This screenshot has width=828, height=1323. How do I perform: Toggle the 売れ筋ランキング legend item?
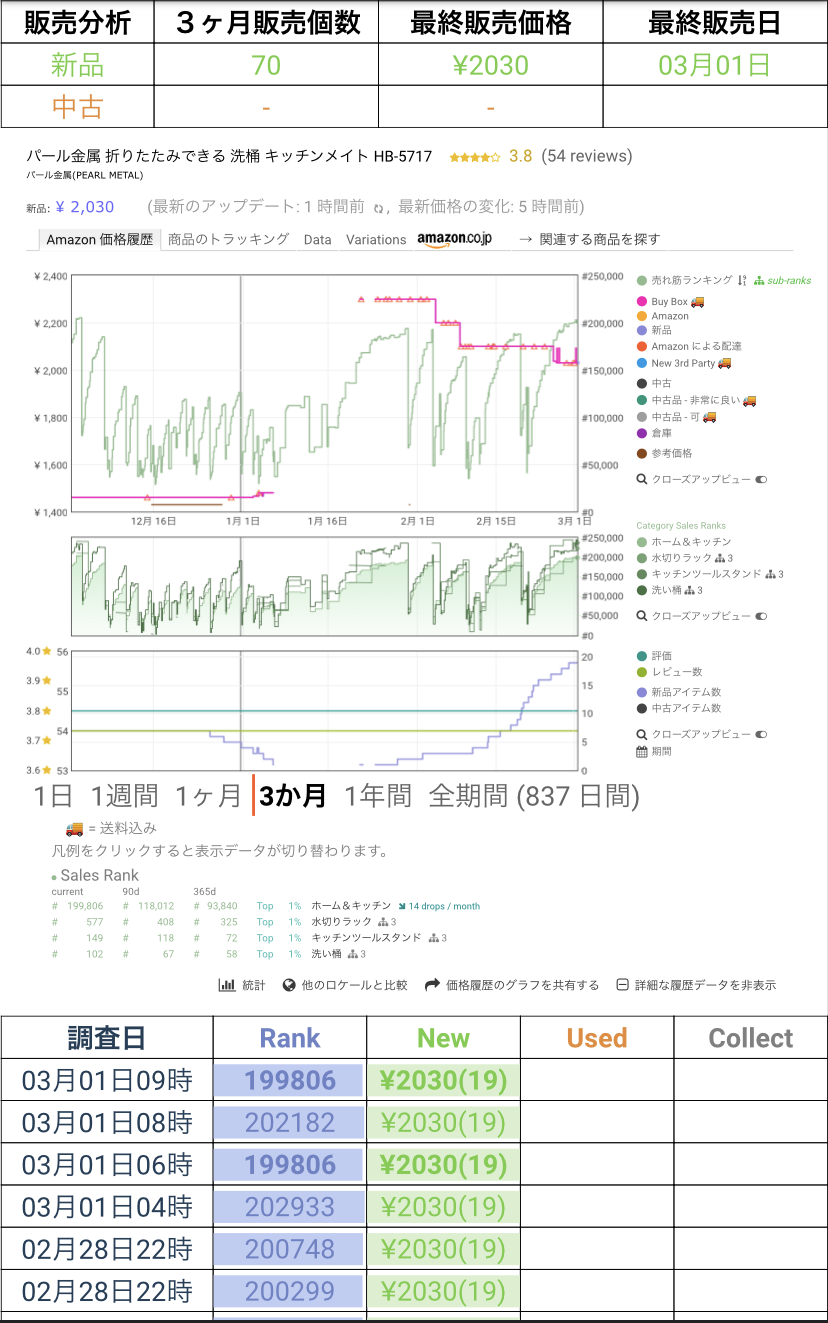click(691, 280)
